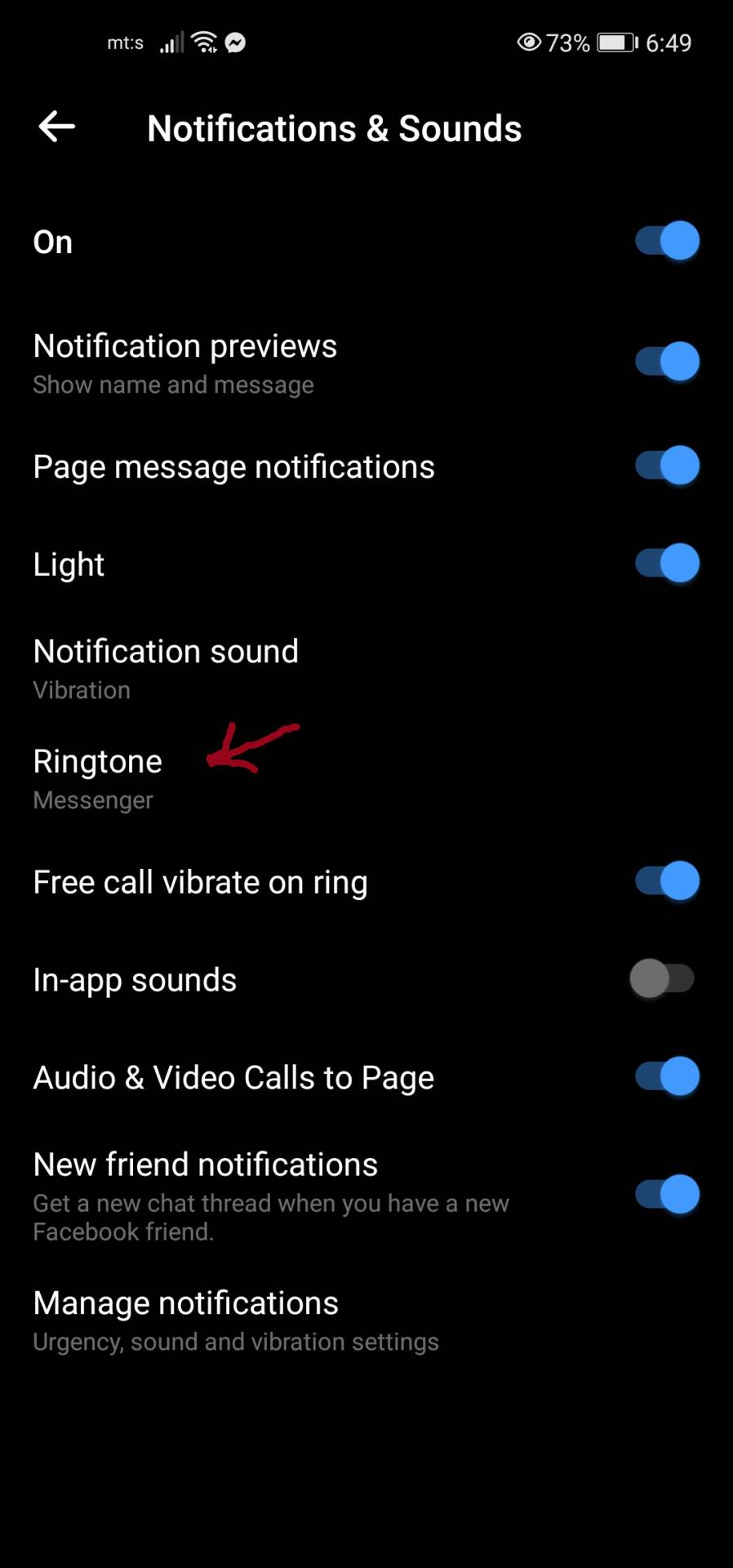Image resolution: width=733 pixels, height=1568 pixels.
Task: Tap the back arrow icon
Action: pyautogui.click(x=56, y=127)
